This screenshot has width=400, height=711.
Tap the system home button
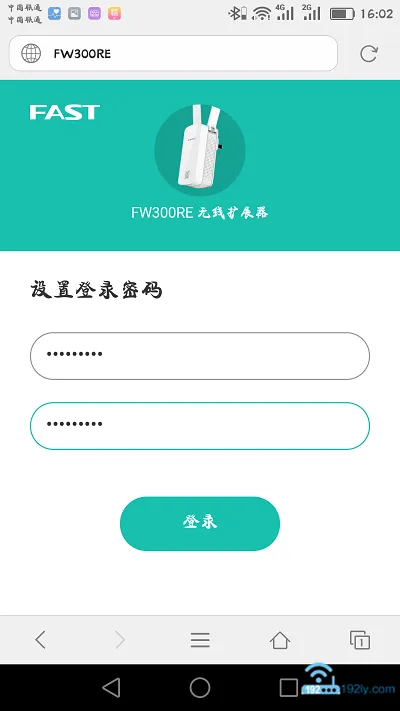click(200, 688)
